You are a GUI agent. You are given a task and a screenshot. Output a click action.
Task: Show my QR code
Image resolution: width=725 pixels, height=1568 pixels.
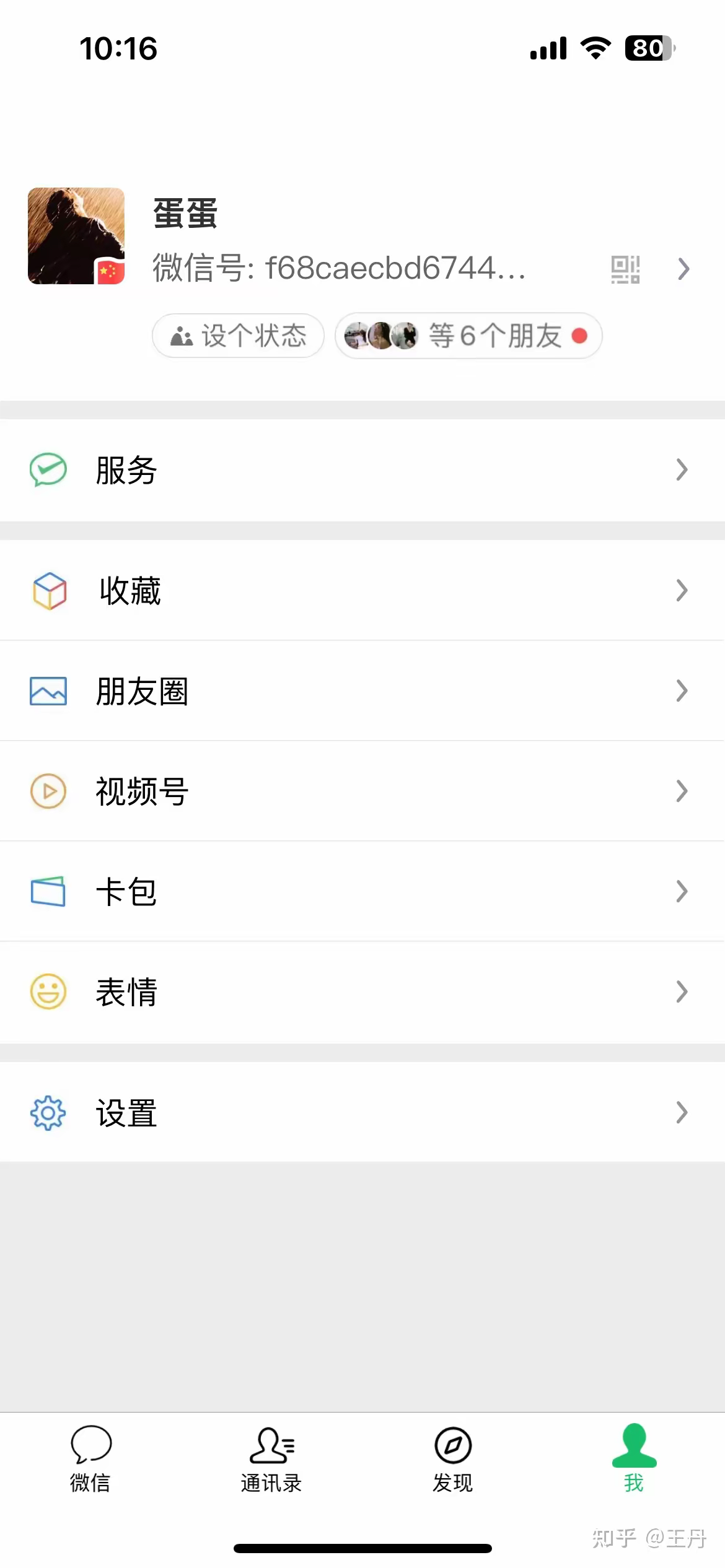[625, 269]
